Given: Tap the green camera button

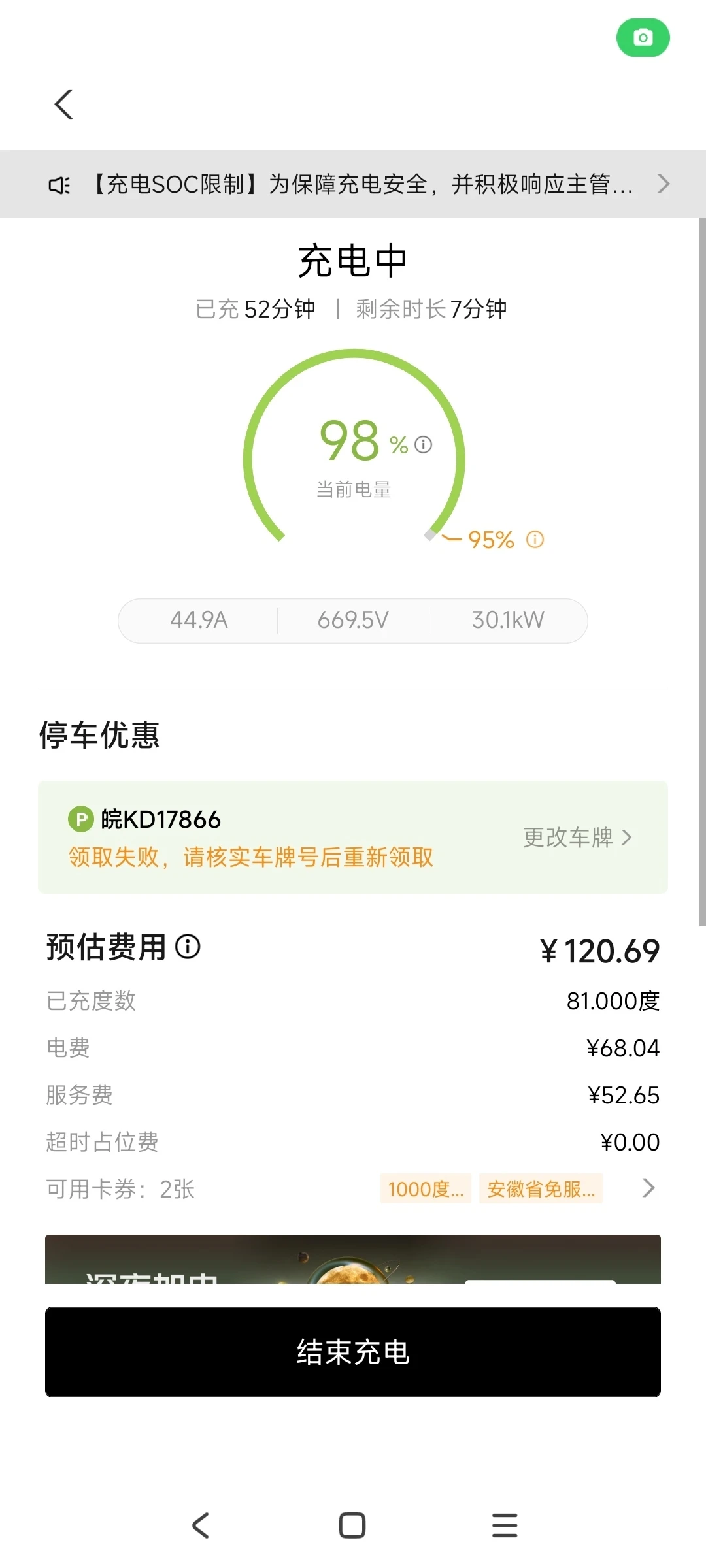Looking at the screenshot, I should click(x=643, y=38).
